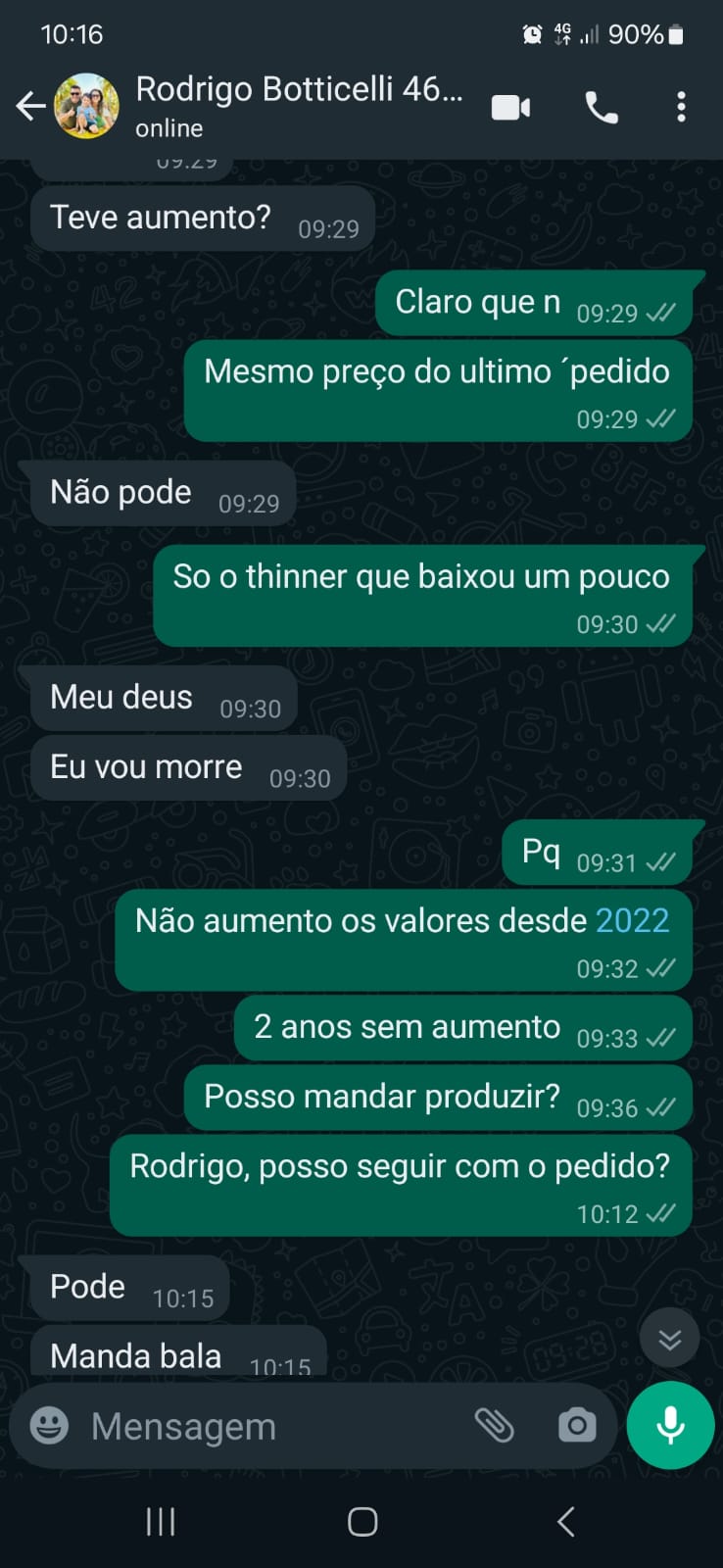Image resolution: width=723 pixels, height=1568 pixels.
Task: Open the camera from the message bar
Action: 577,1426
